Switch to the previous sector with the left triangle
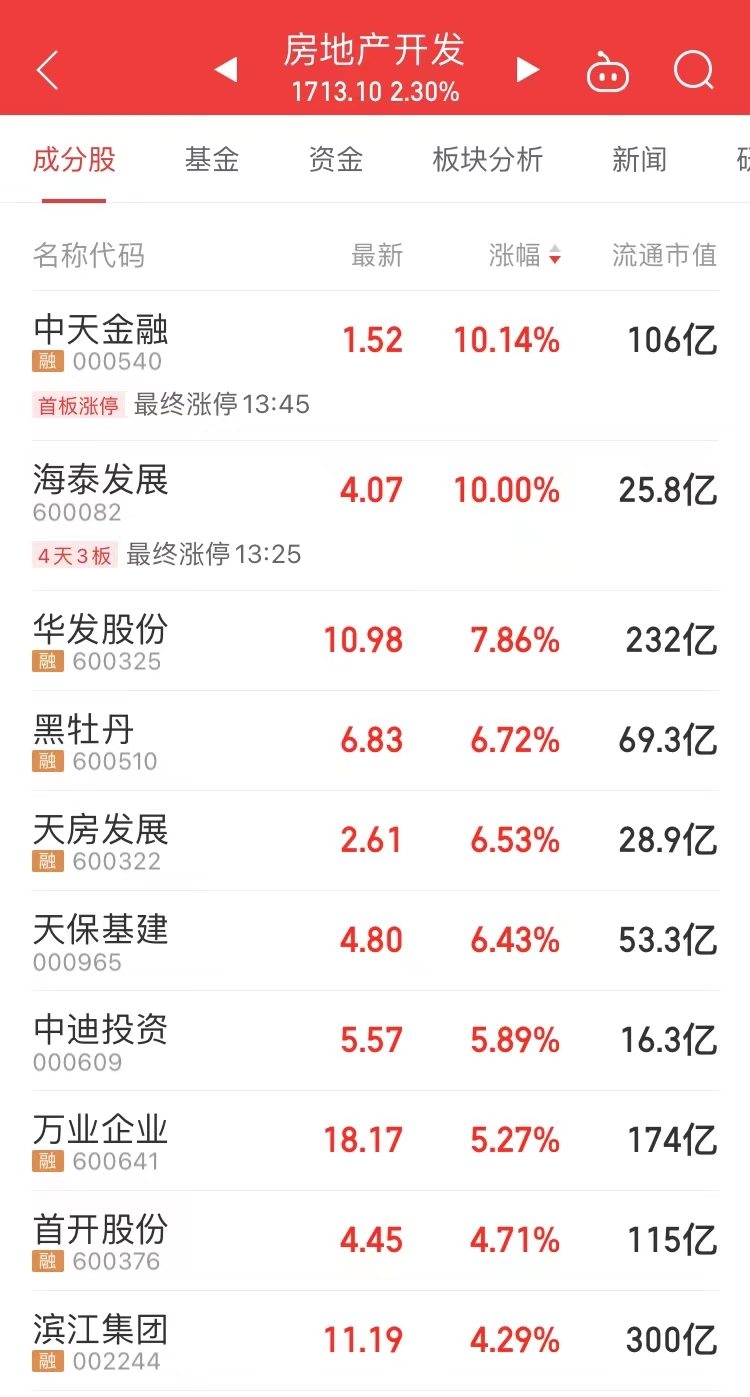 pos(226,70)
